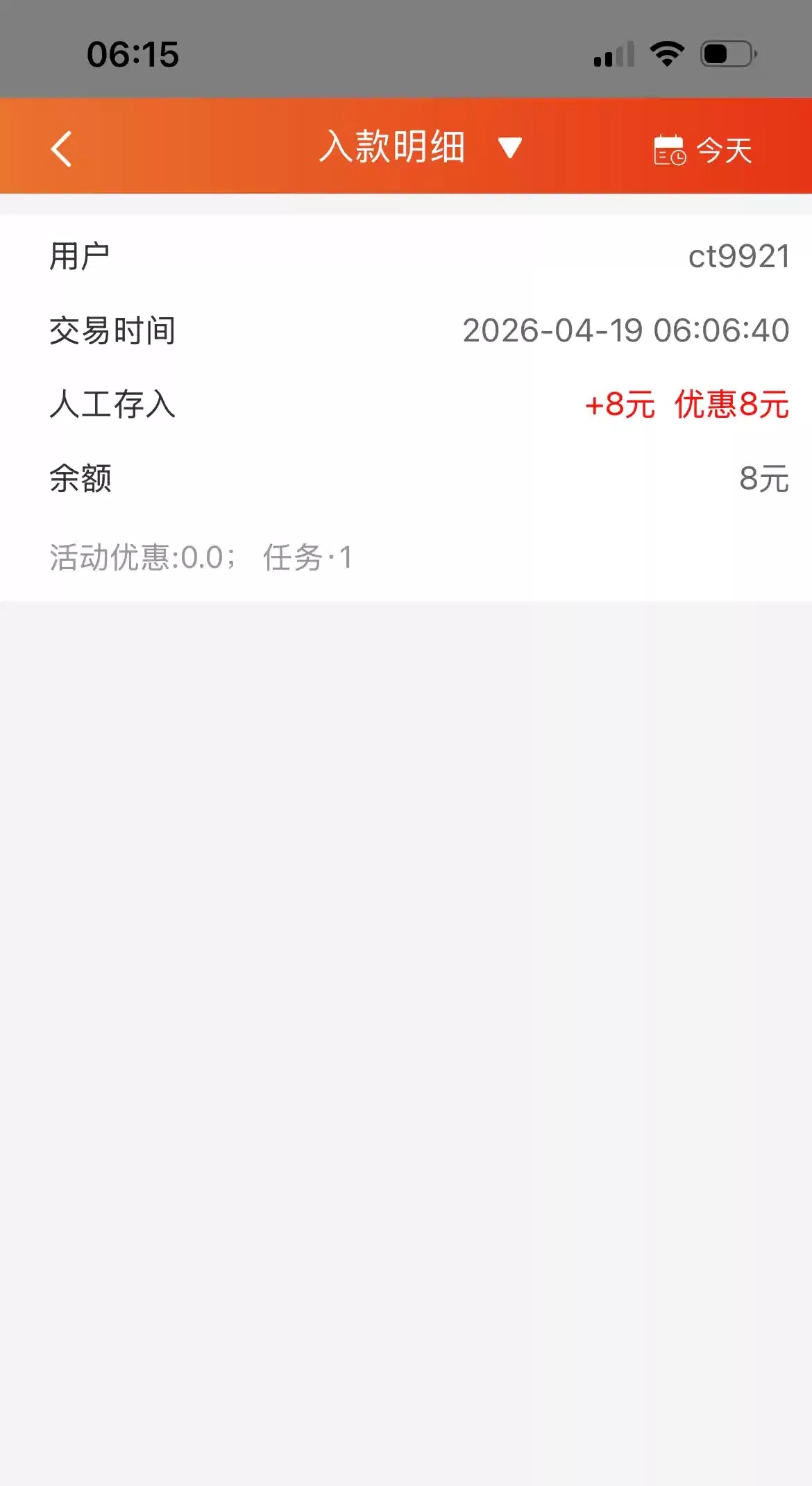Screen dimensions: 812x1486
Task: Go back using the header arrow
Action: 62,149
